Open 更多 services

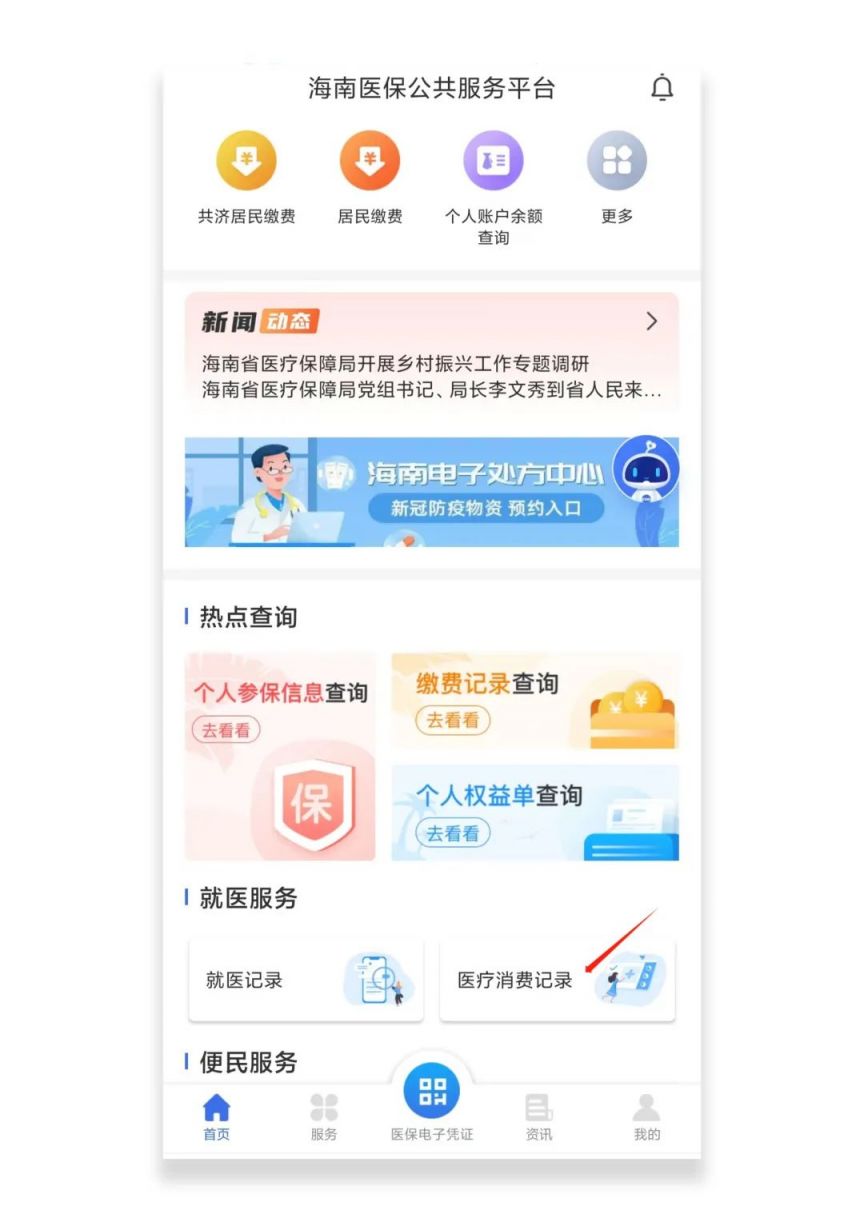[x=616, y=161]
